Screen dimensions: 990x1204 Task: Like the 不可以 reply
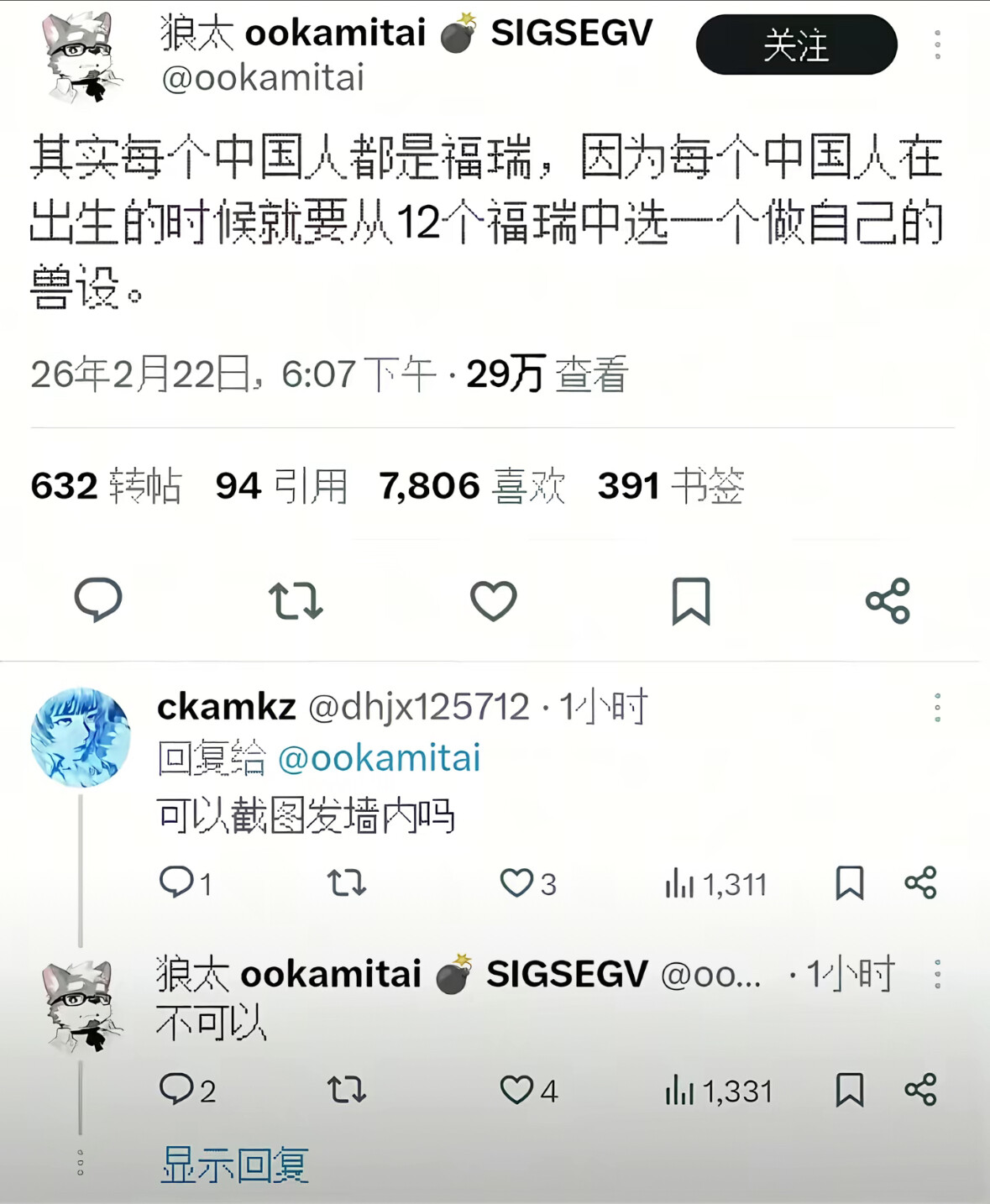[x=516, y=1090]
